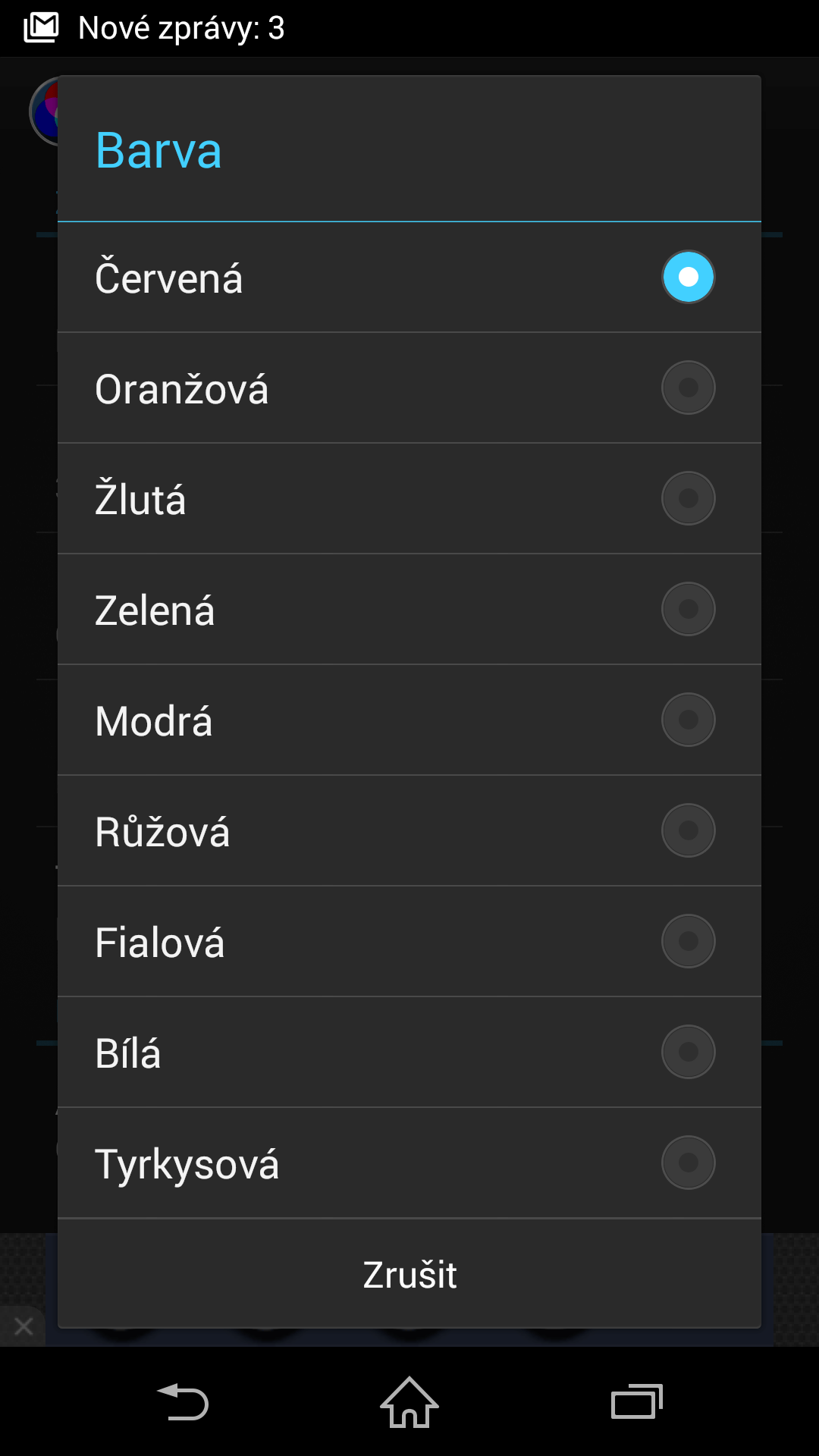Tap Zrušit to cancel the dialog
Image resolution: width=819 pixels, height=1456 pixels.
409,1274
